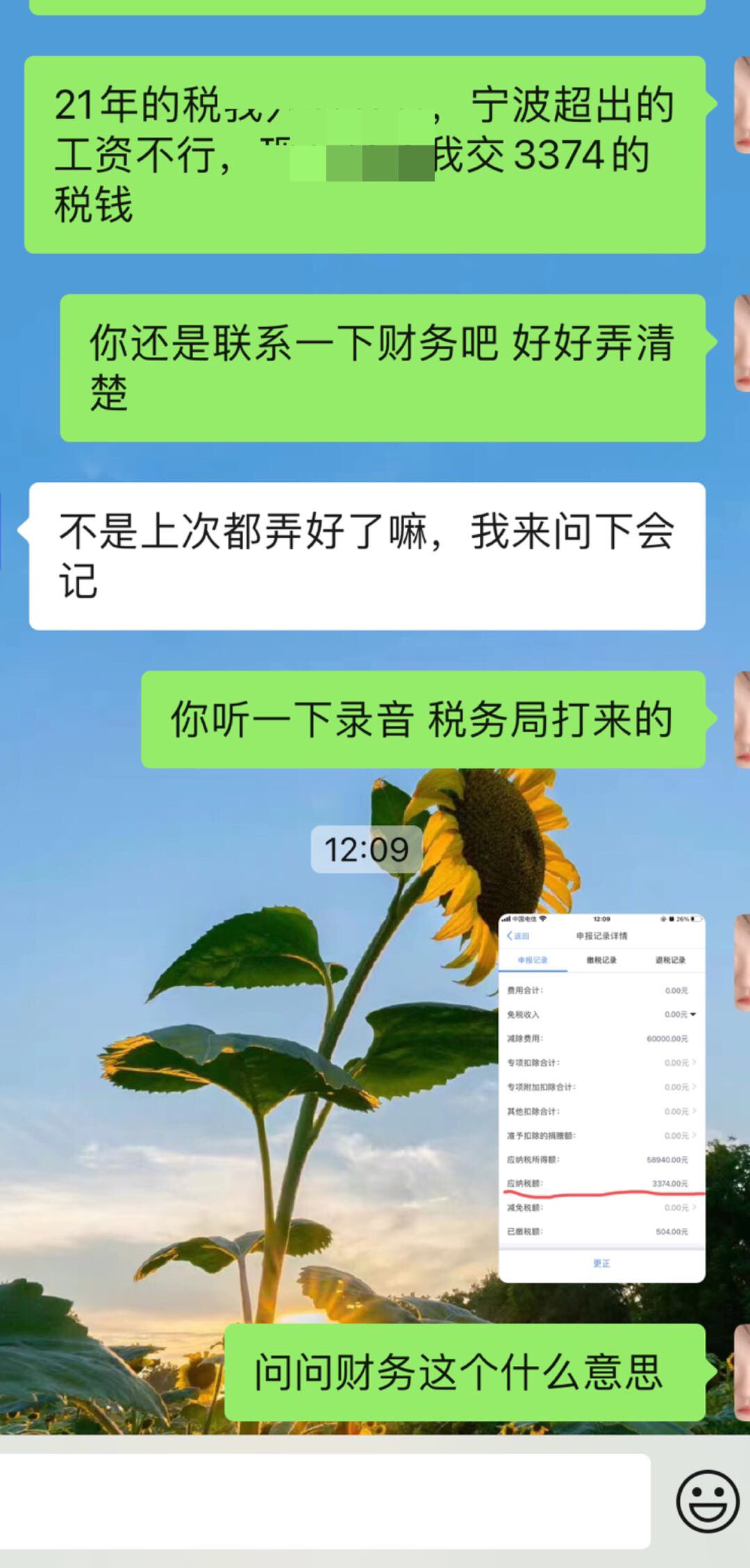The height and width of the screenshot is (1568, 750).
Task: Open the emoji picker
Action: [x=707, y=1501]
